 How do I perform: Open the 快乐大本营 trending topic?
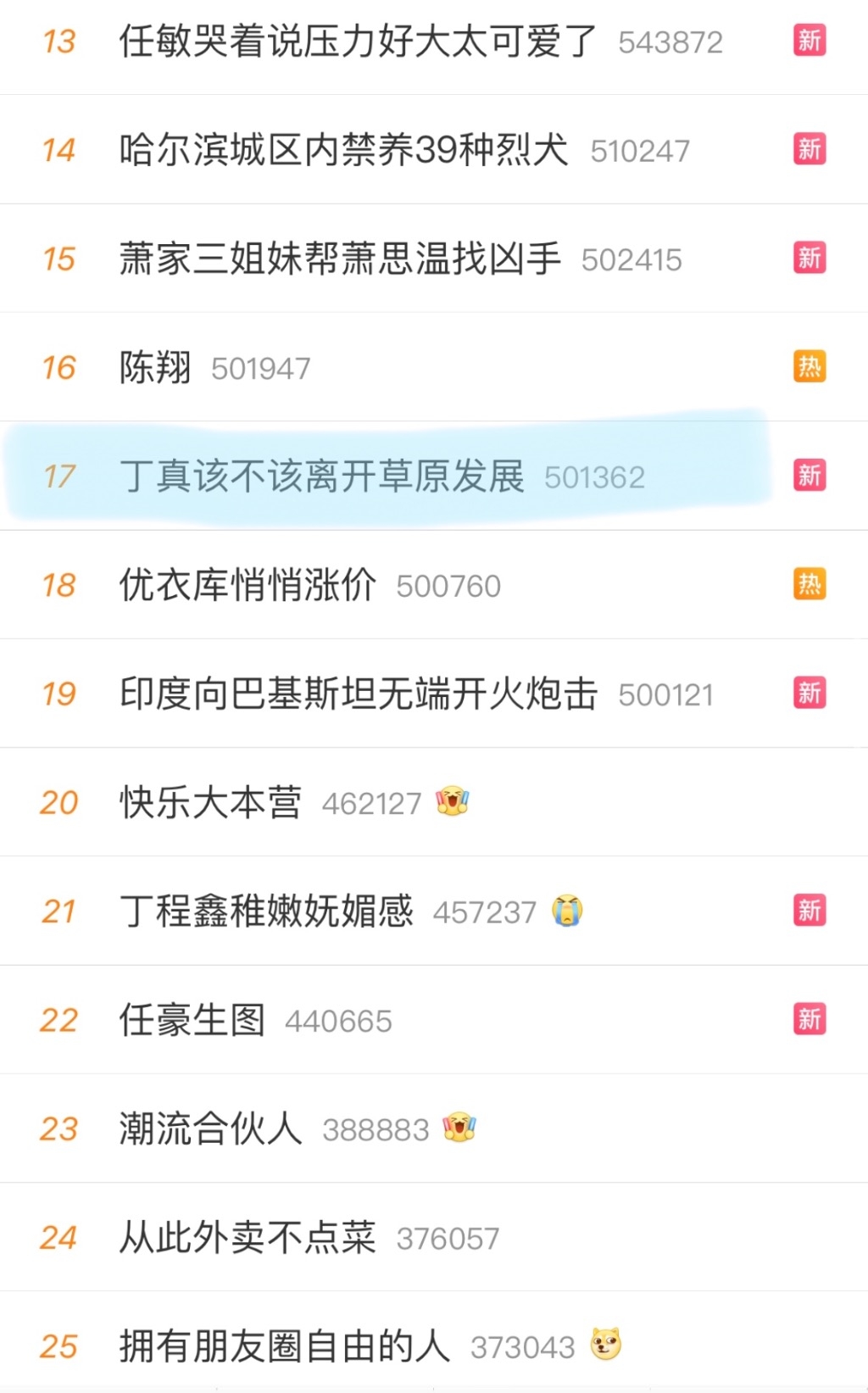[210, 802]
